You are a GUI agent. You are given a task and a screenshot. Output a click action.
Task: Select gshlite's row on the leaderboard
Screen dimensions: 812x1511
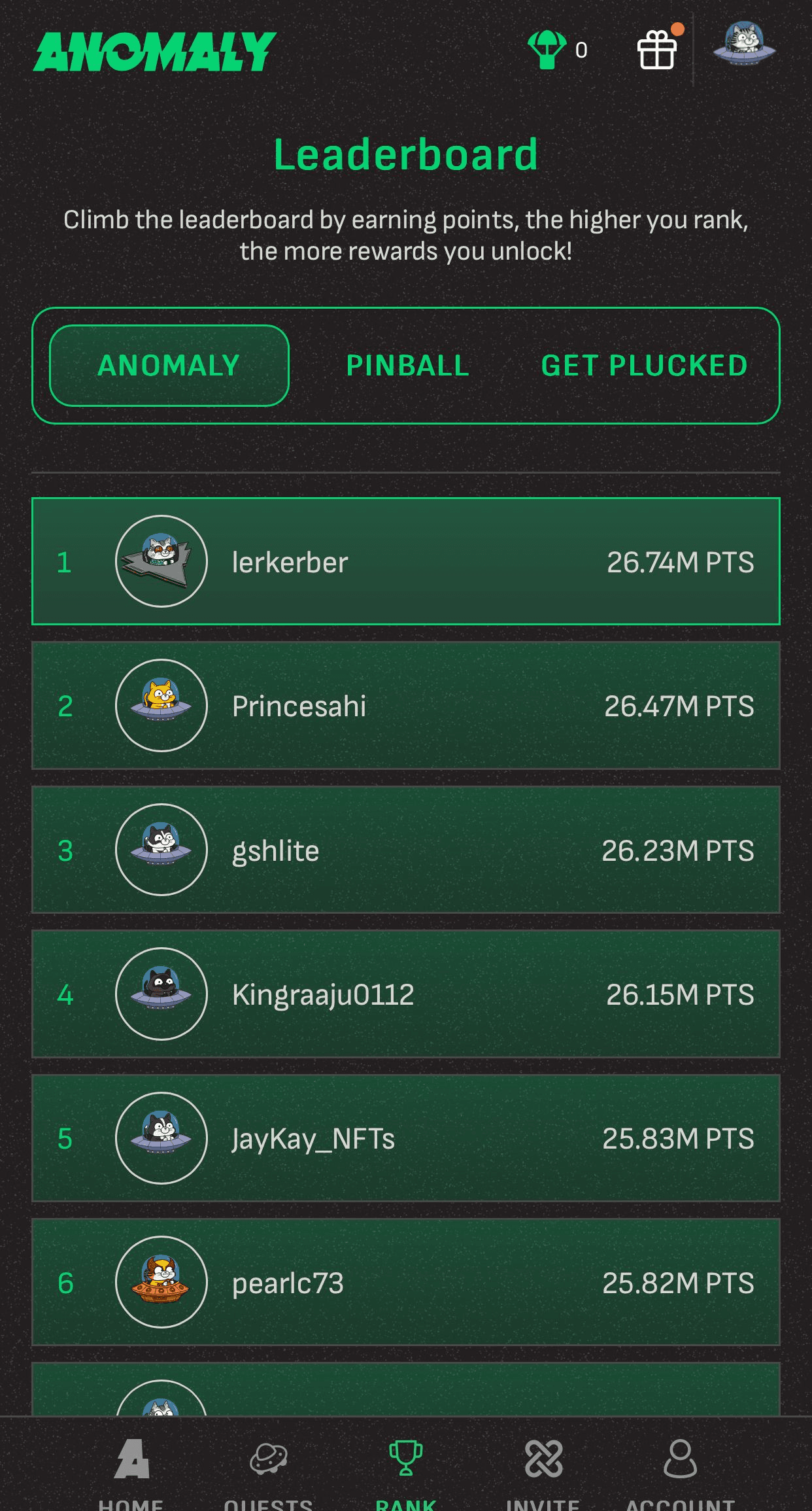pos(405,850)
